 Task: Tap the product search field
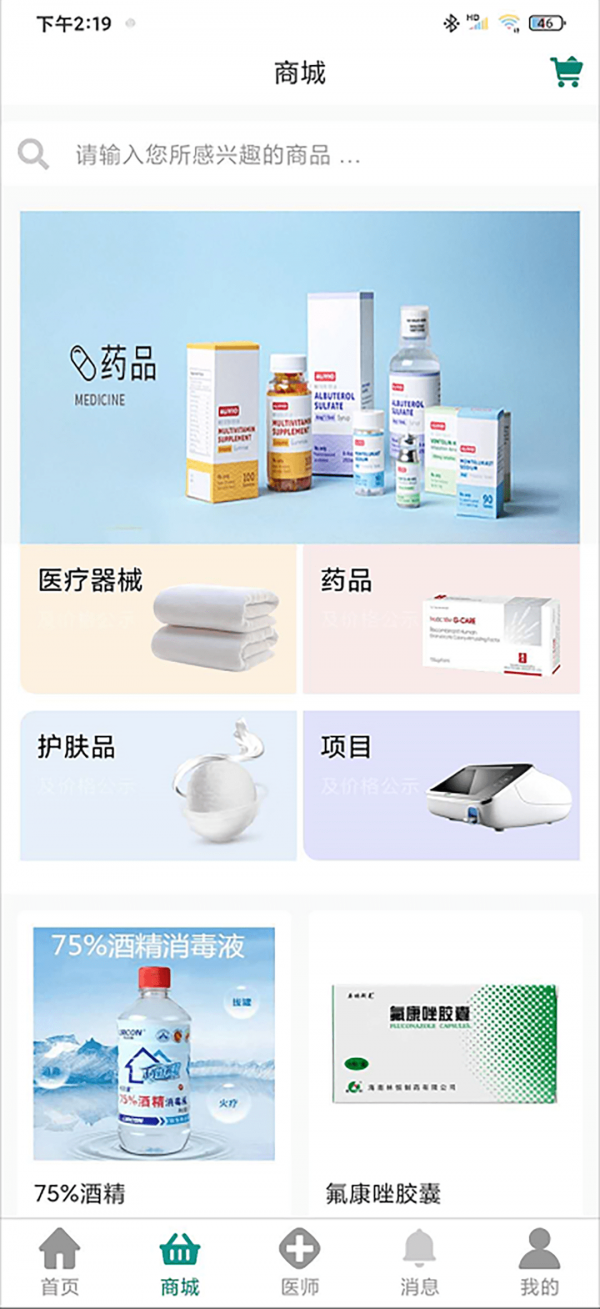click(300, 155)
